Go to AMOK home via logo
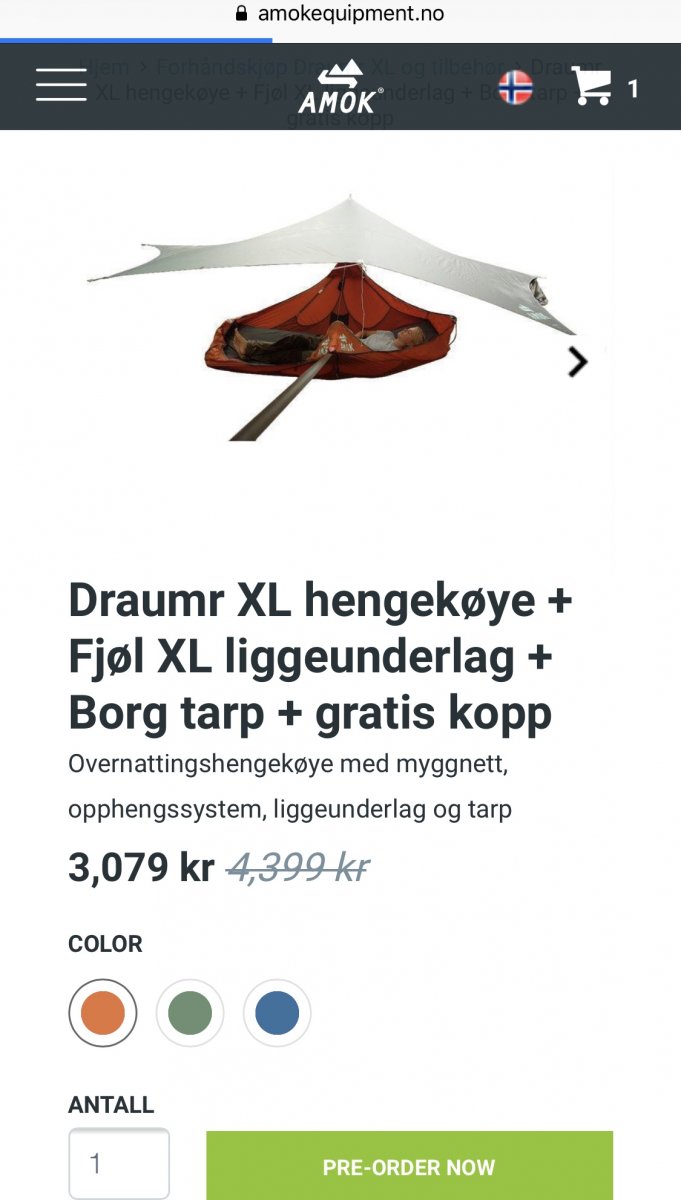This screenshot has height=1200, width=681. point(340,87)
